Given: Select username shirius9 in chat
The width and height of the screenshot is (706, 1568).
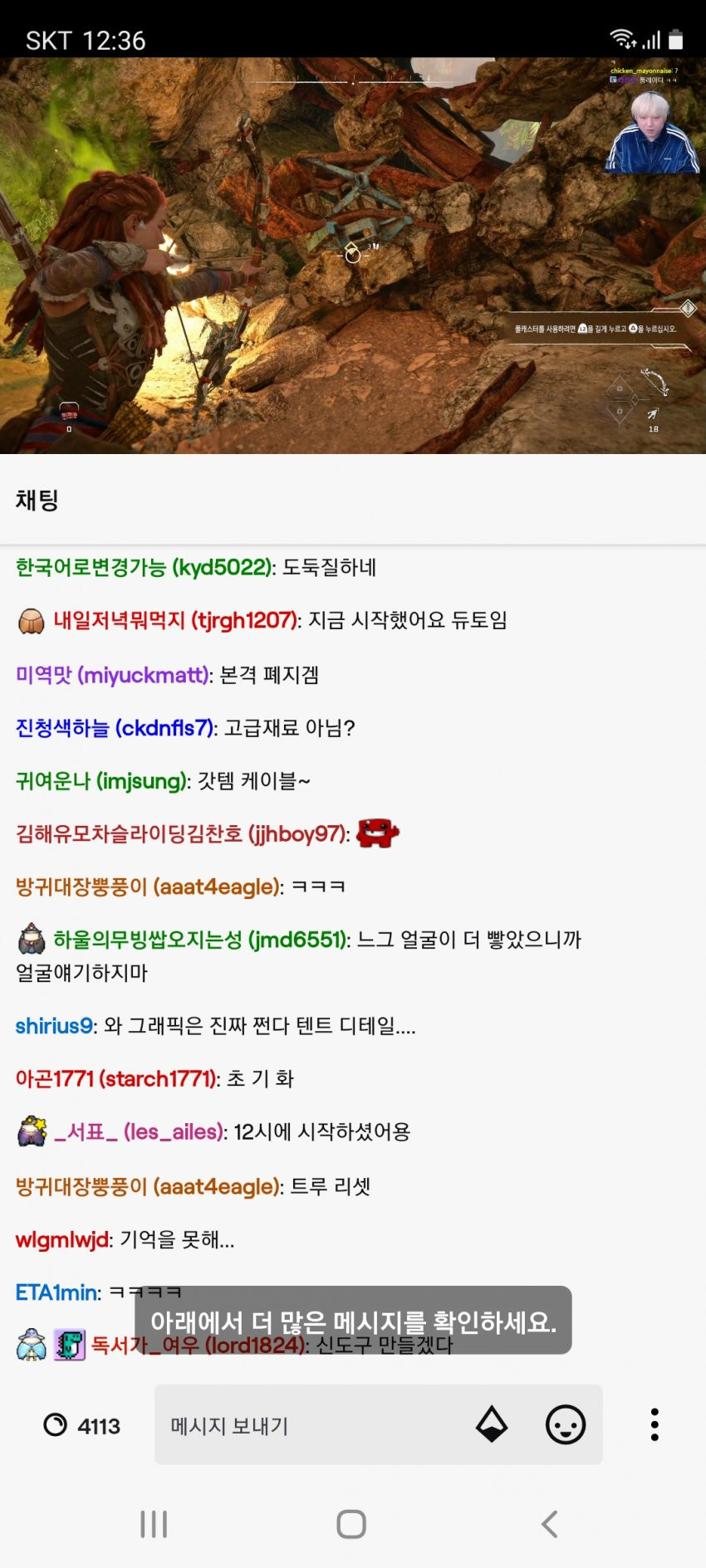Looking at the screenshot, I should point(54,1026).
